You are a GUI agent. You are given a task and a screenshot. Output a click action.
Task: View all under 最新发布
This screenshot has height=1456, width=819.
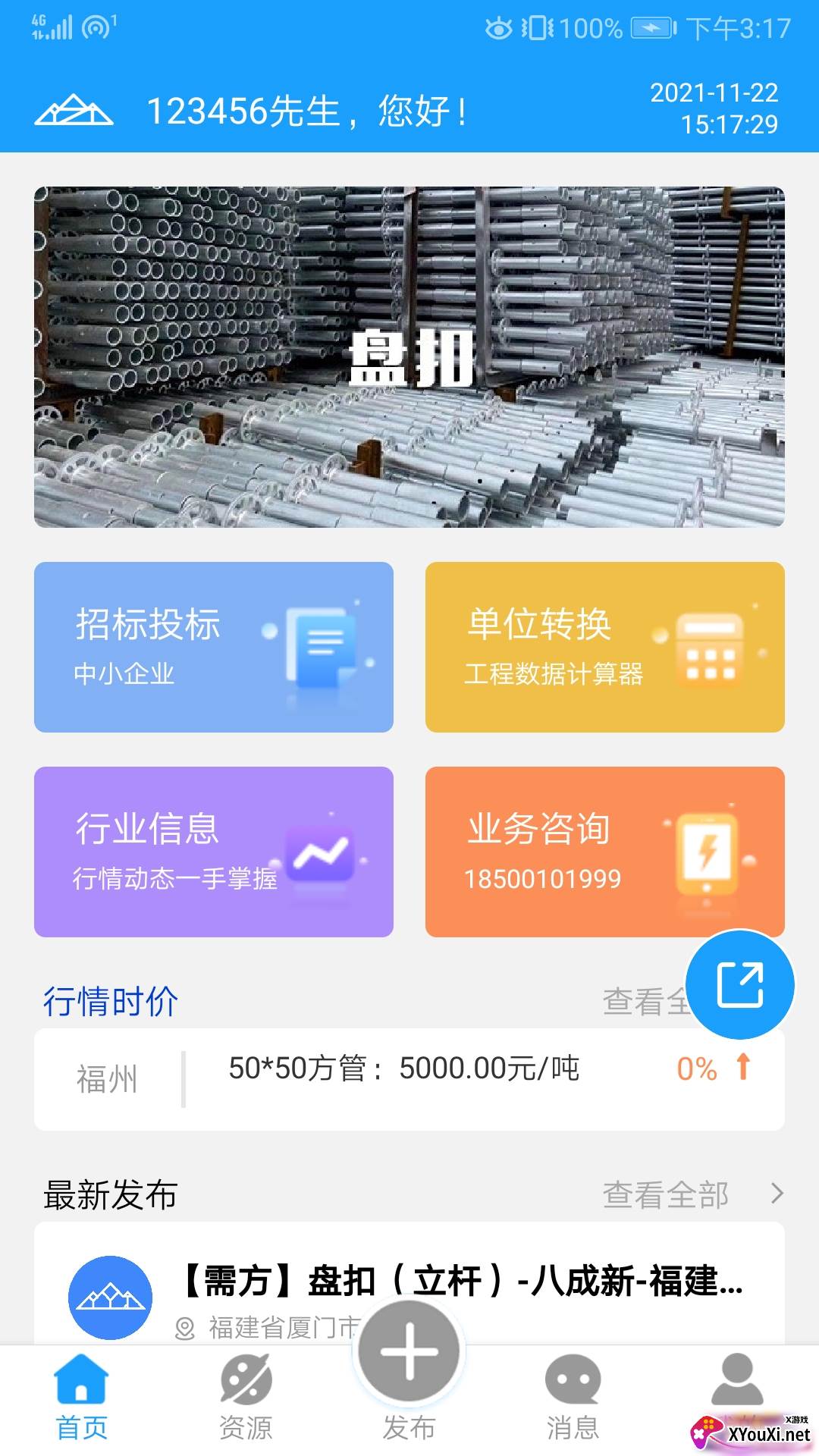pyautogui.click(x=690, y=1194)
